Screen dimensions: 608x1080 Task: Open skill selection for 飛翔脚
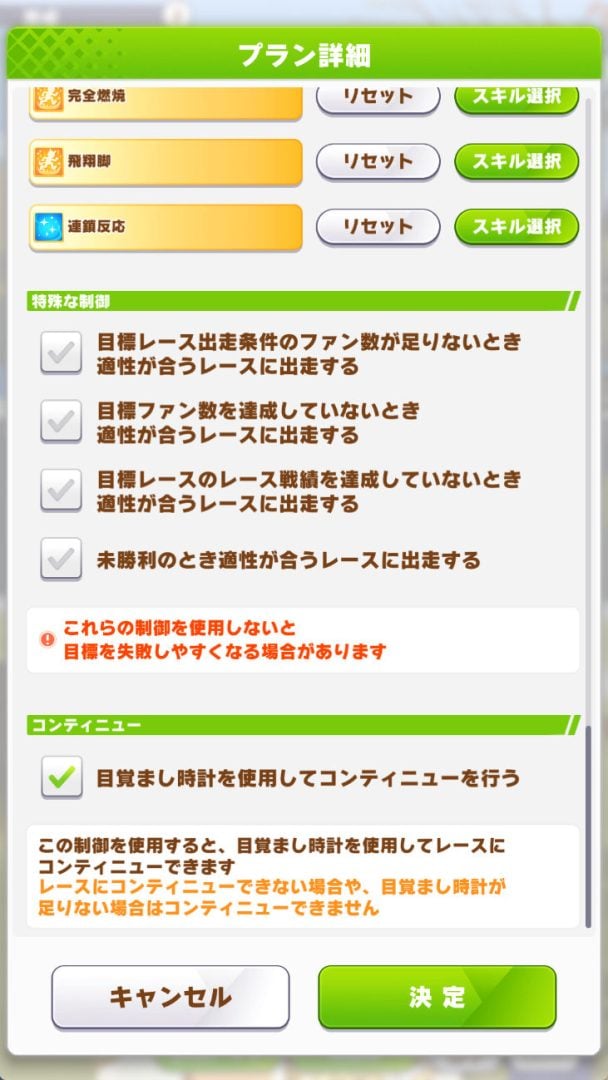tap(516, 161)
